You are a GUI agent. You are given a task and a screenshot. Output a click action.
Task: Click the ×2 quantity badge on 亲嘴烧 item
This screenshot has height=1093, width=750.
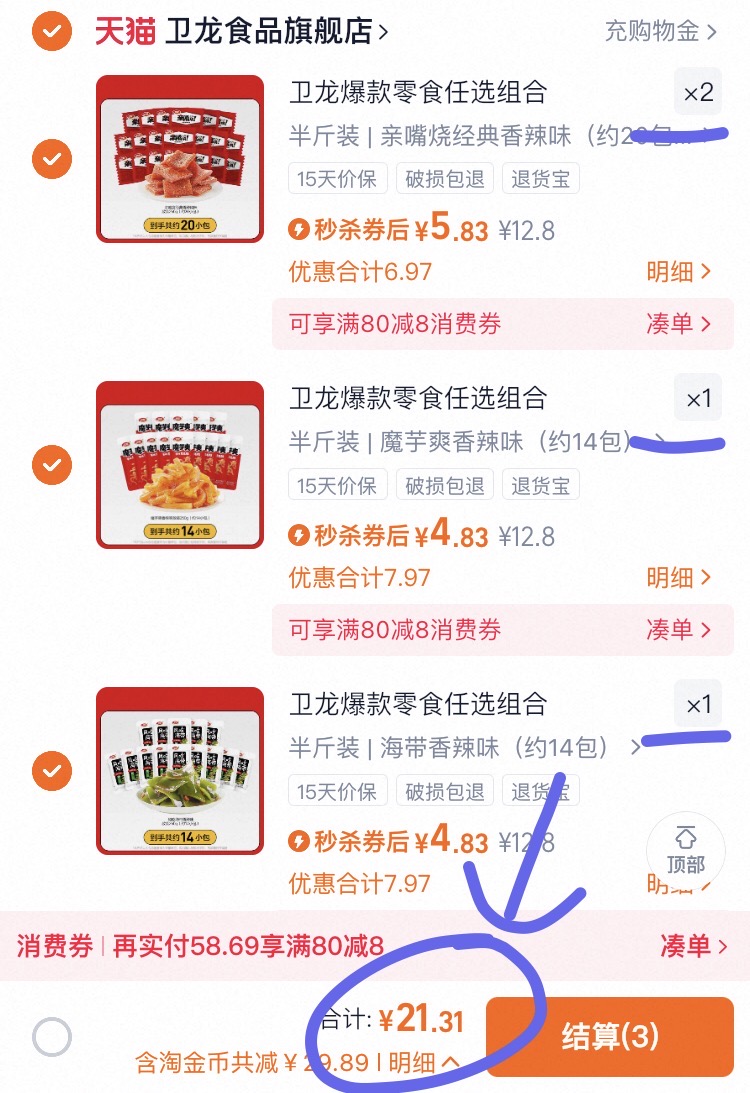click(x=697, y=92)
